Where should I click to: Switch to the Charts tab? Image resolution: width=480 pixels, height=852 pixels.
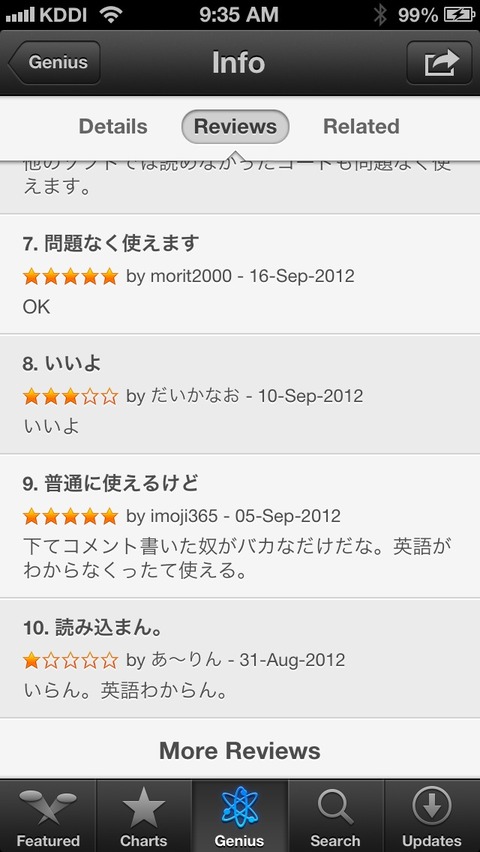tap(144, 816)
